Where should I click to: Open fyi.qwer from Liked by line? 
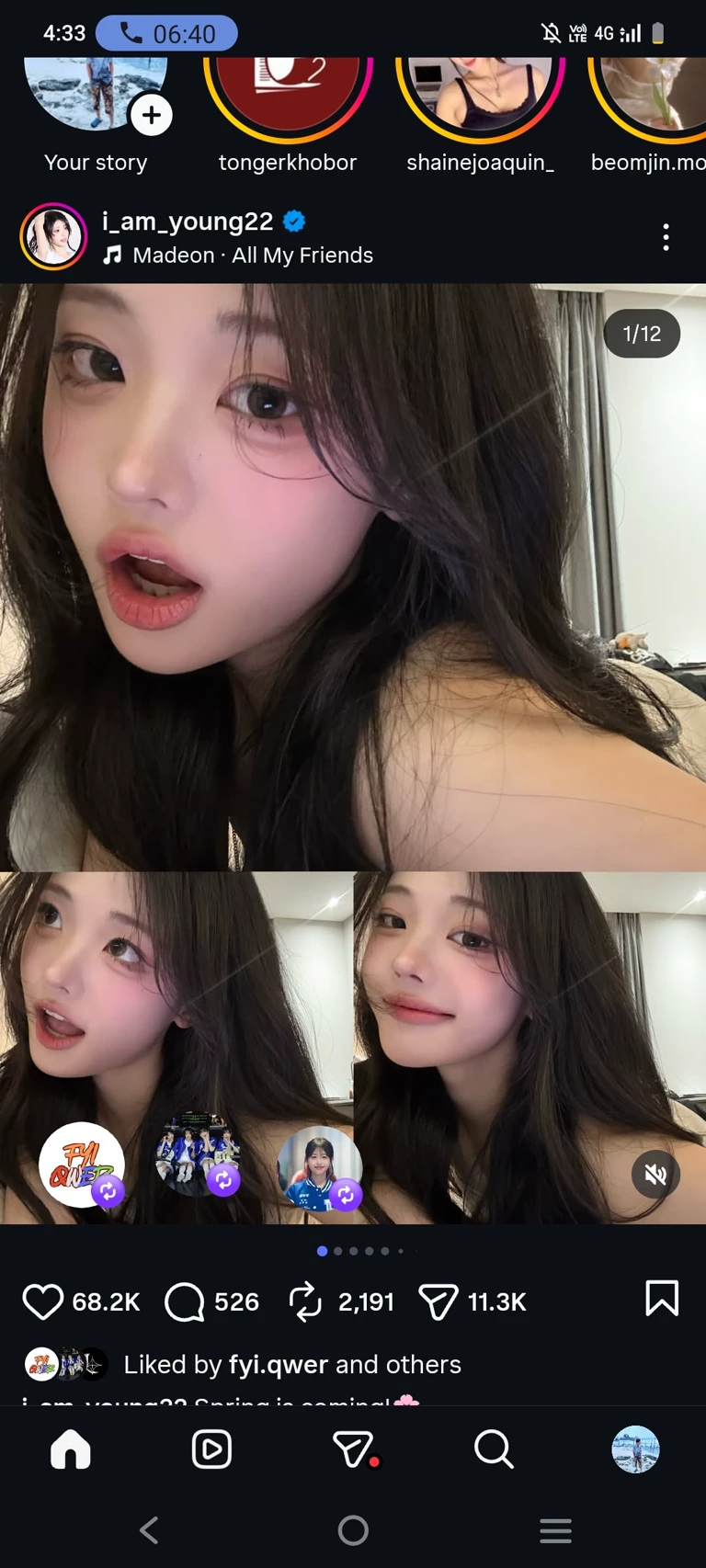279,1364
